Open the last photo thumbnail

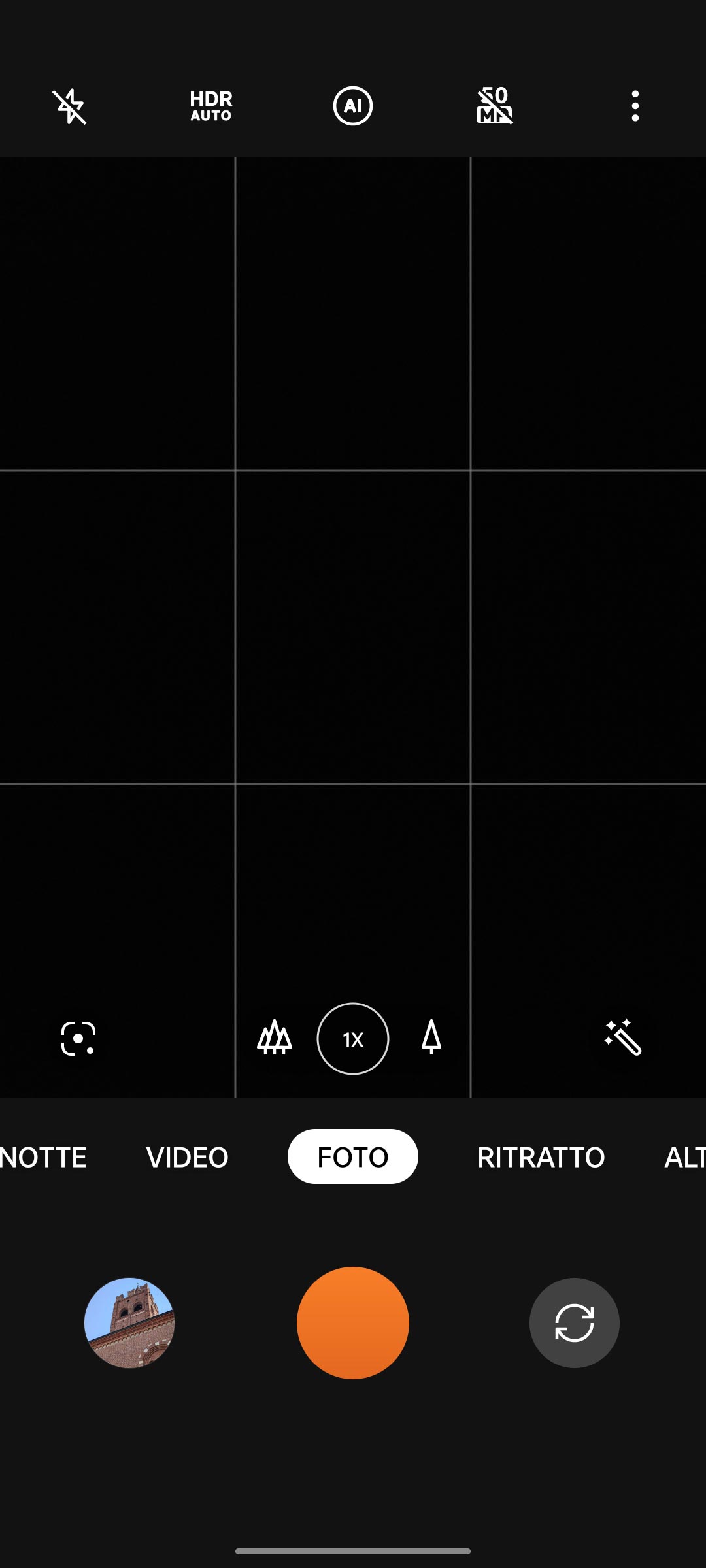[x=129, y=1323]
